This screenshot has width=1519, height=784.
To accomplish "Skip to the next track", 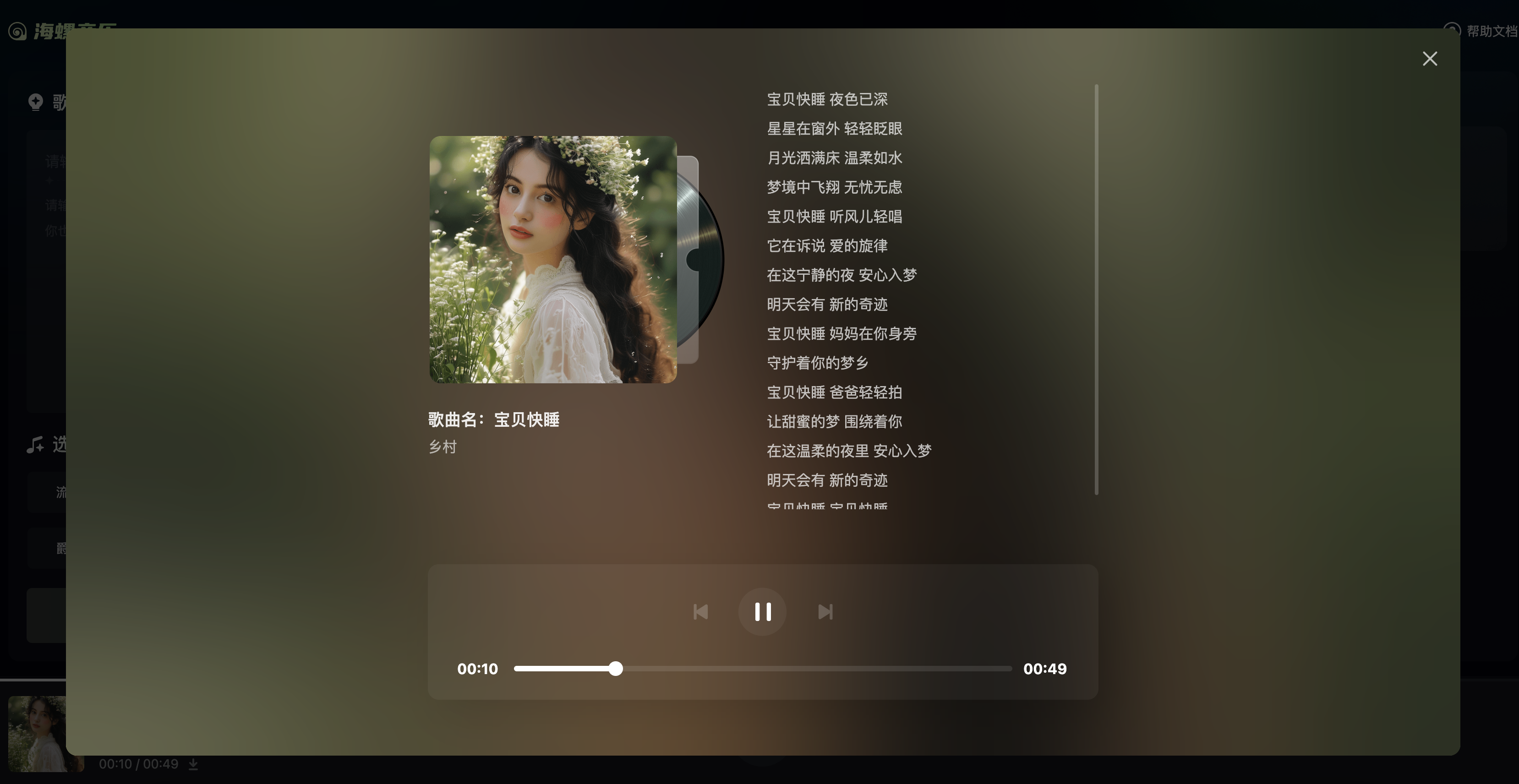I will point(825,612).
